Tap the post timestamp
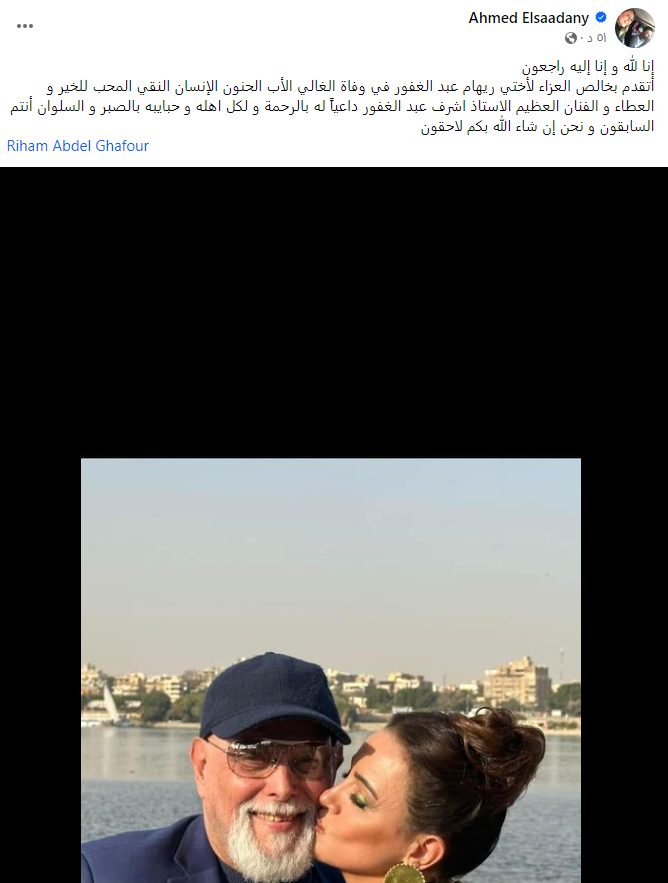Screen dimensions: 668x883 pyautogui.click(x=594, y=38)
